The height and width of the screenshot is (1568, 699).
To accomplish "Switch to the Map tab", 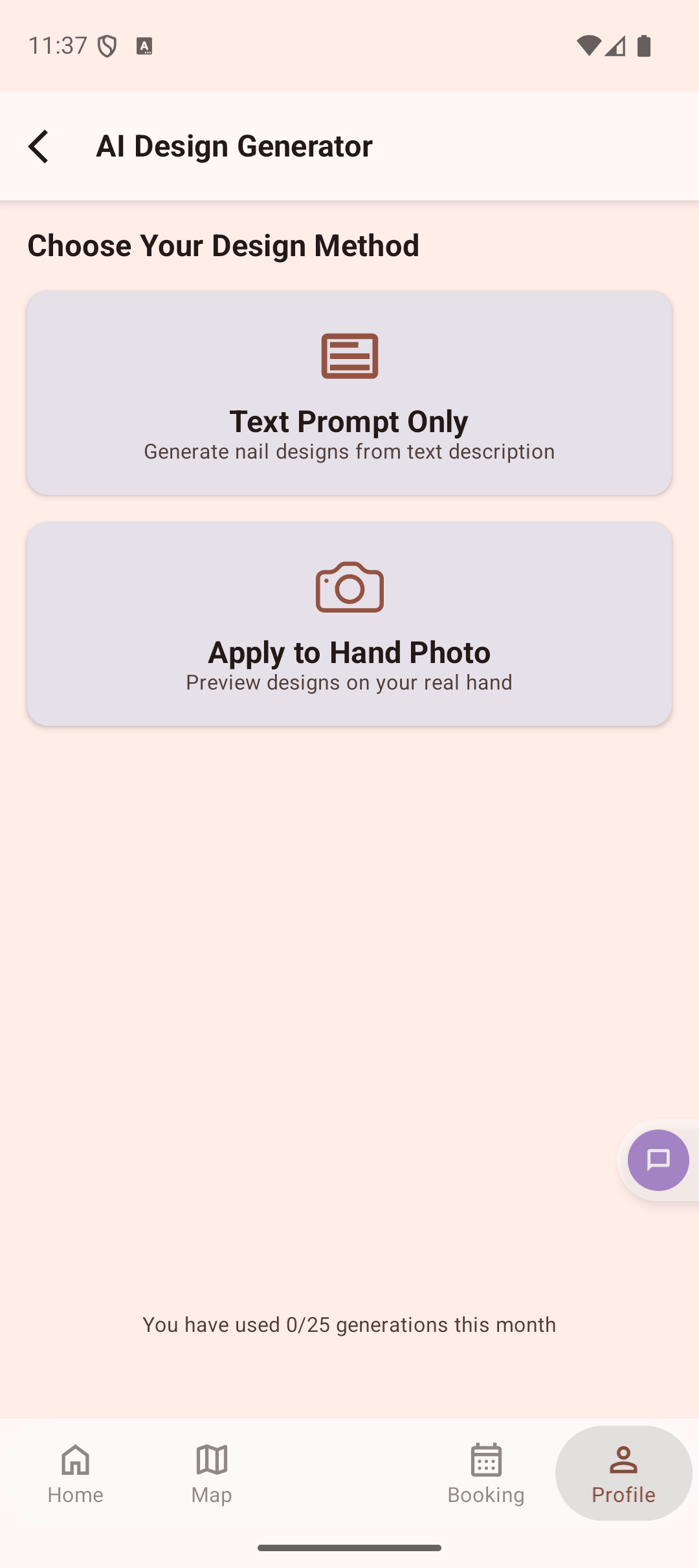I will click(211, 1494).
